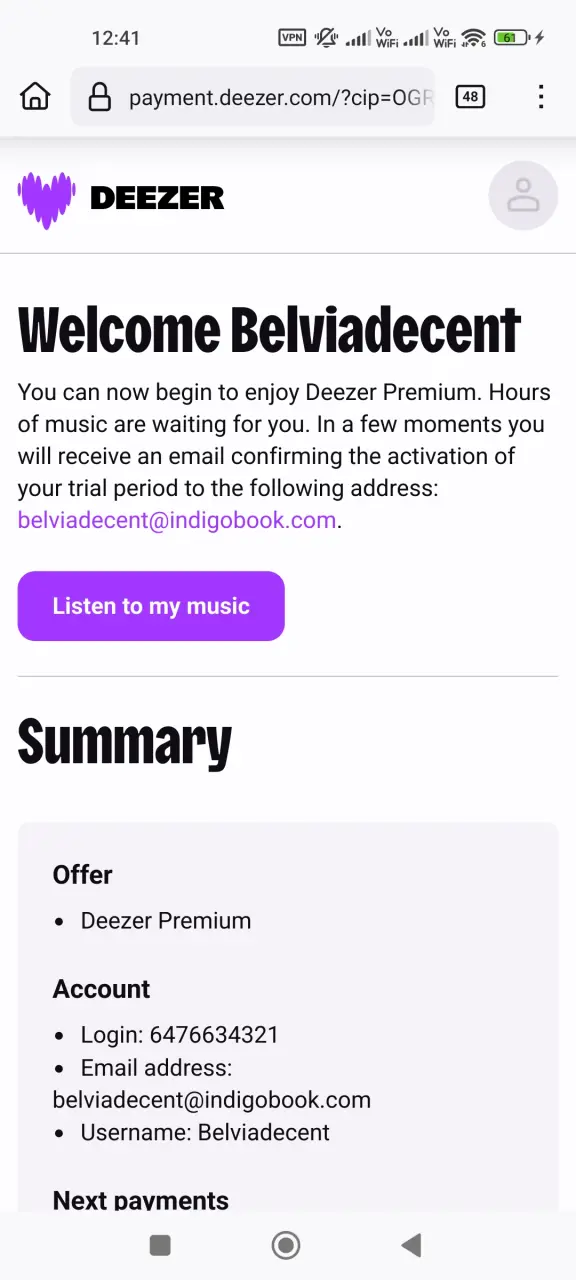The image size is (576, 1280).
Task: Go back with the system back button
Action: pyautogui.click(x=411, y=1244)
